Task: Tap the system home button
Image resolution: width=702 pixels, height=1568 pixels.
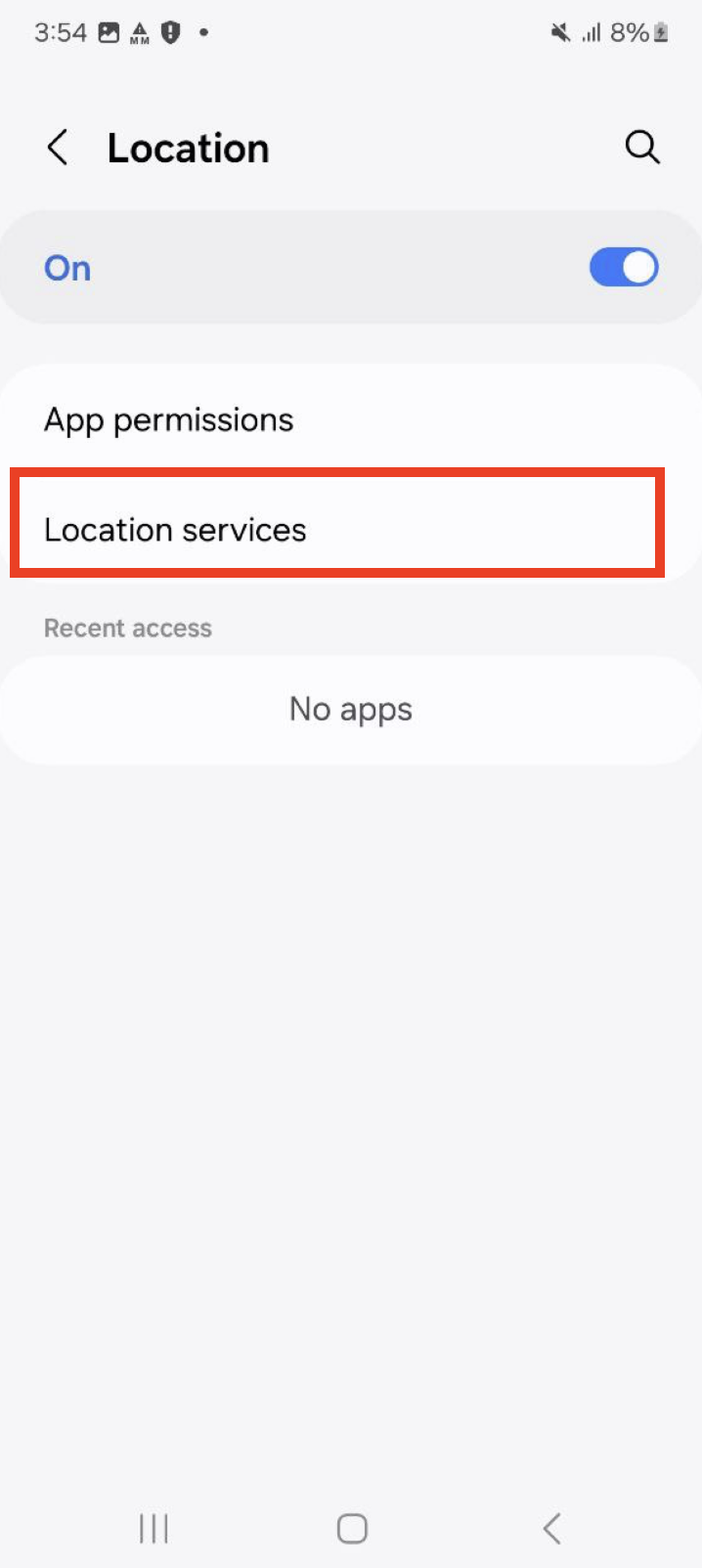Action: pos(352,1528)
